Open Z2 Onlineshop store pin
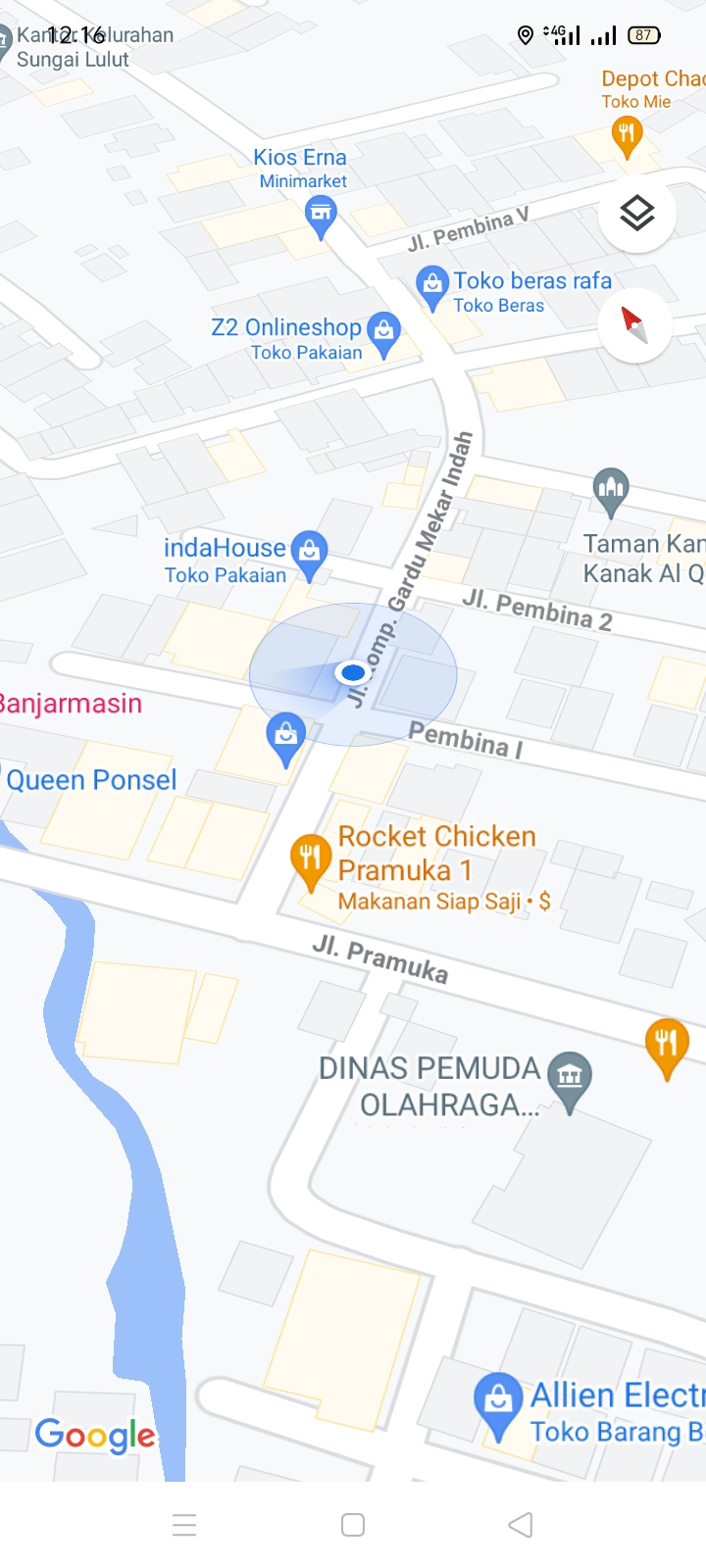This screenshot has height=1568, width=706. pyautogui.click(x=383, y=333)
